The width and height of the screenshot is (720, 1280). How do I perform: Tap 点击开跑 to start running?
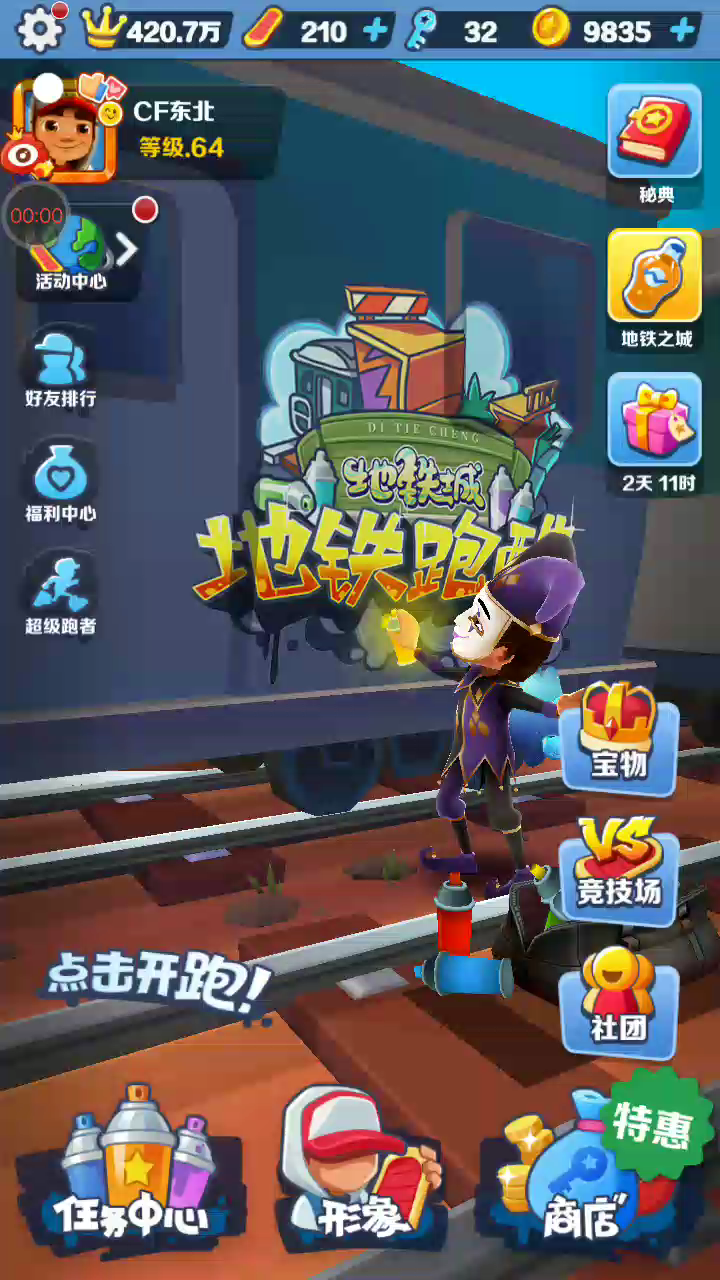(x=158, y=981)
